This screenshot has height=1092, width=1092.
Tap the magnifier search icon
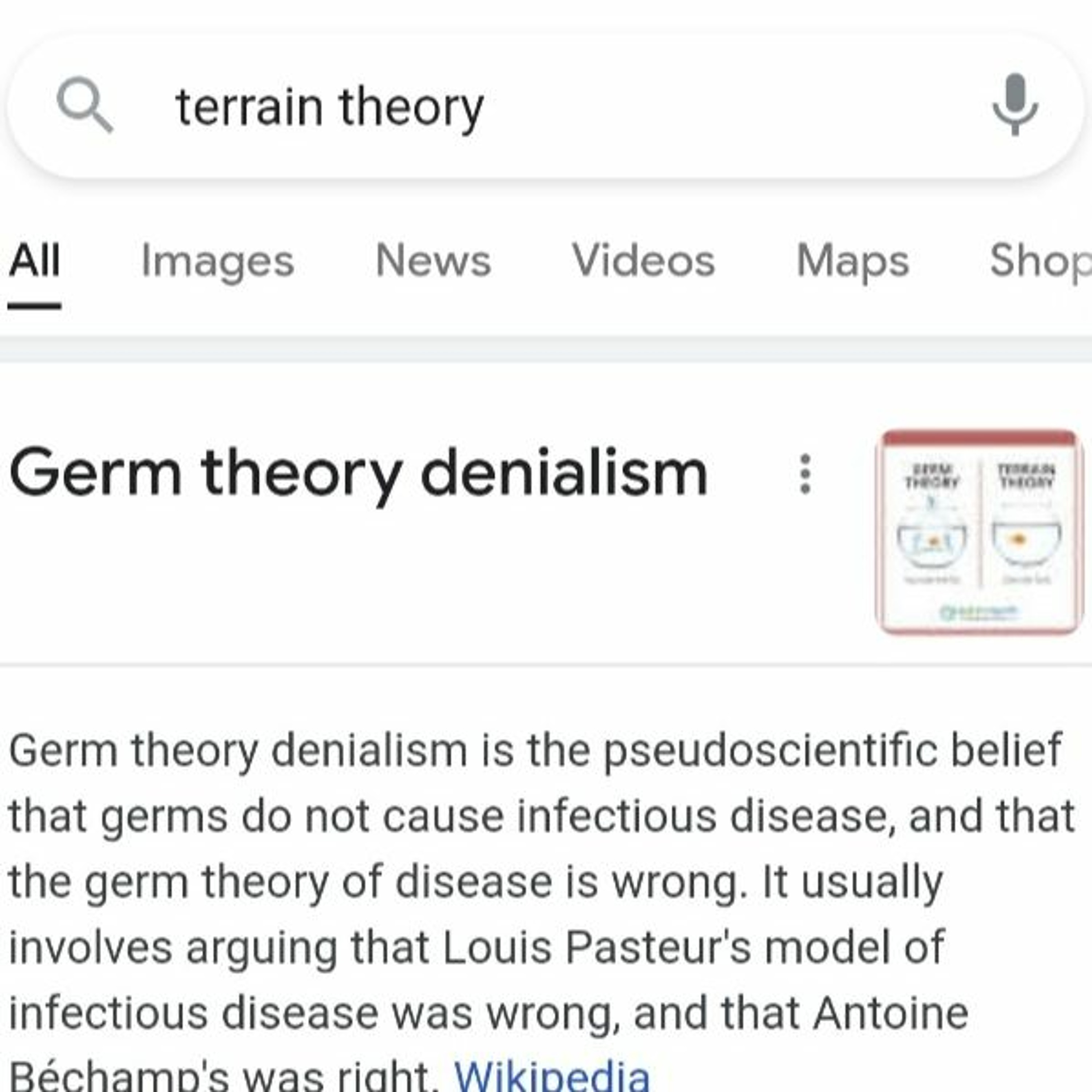click(x=85, y=105)
